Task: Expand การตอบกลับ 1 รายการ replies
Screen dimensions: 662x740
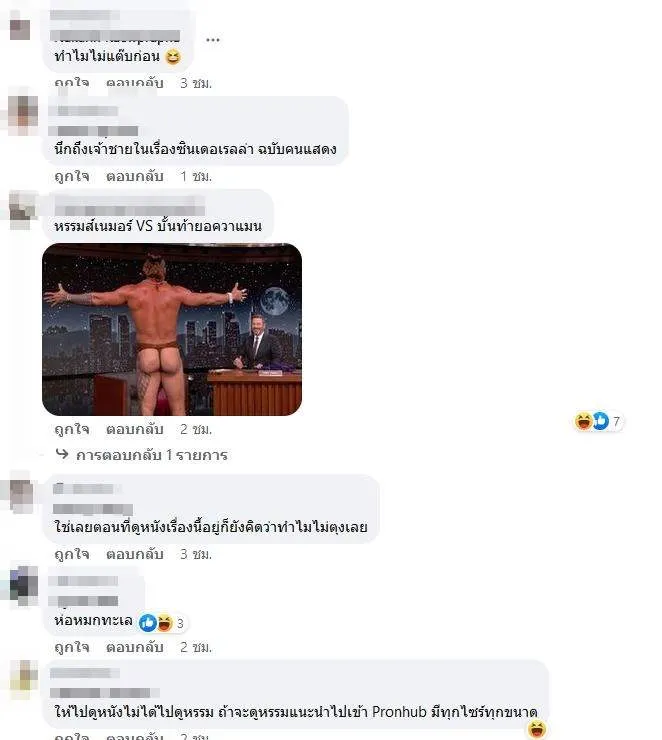Action: [x=151, y=455]
